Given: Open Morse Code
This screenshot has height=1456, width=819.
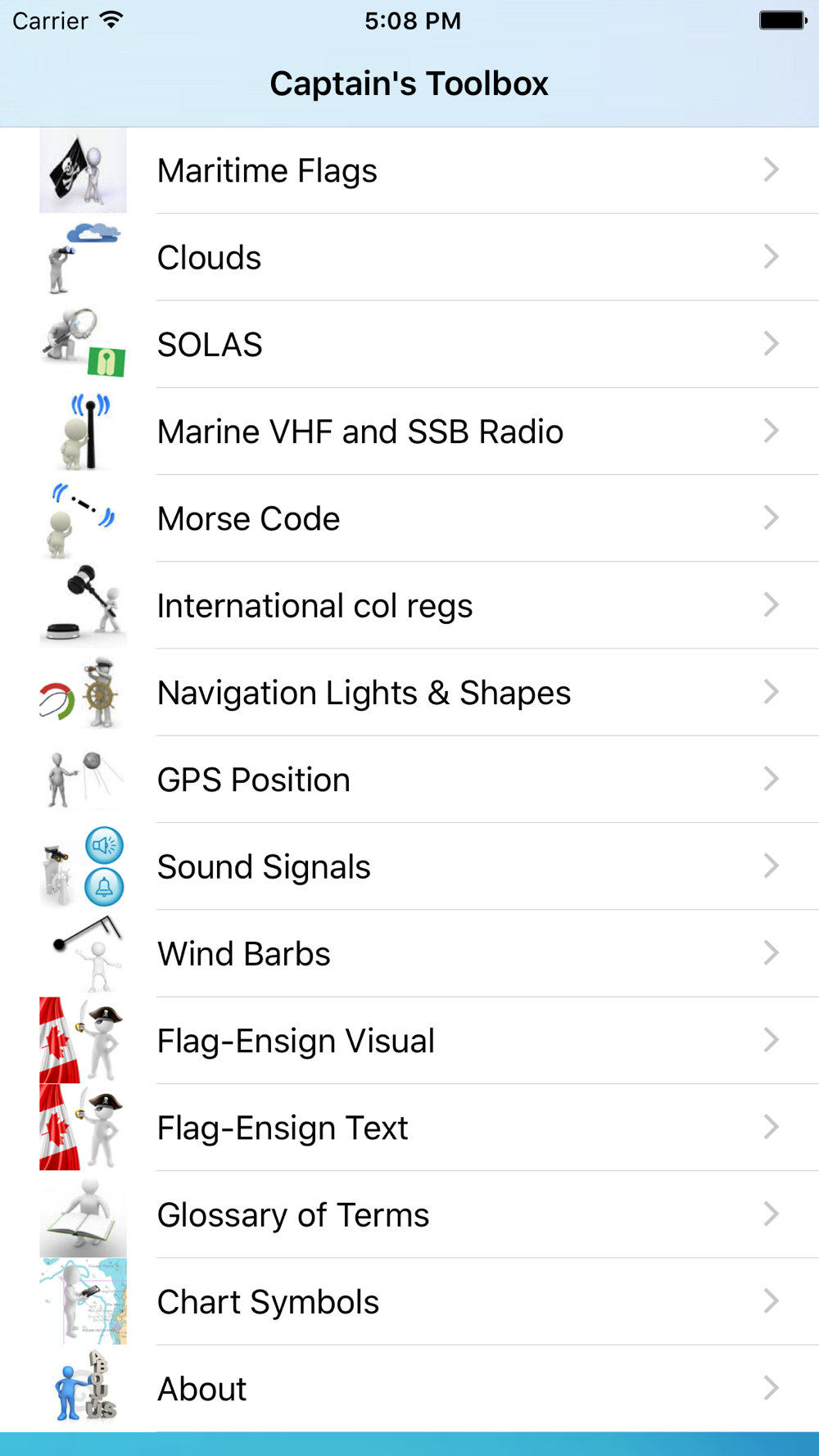Looking at the screenshot, I should click(x=409, y=518).
